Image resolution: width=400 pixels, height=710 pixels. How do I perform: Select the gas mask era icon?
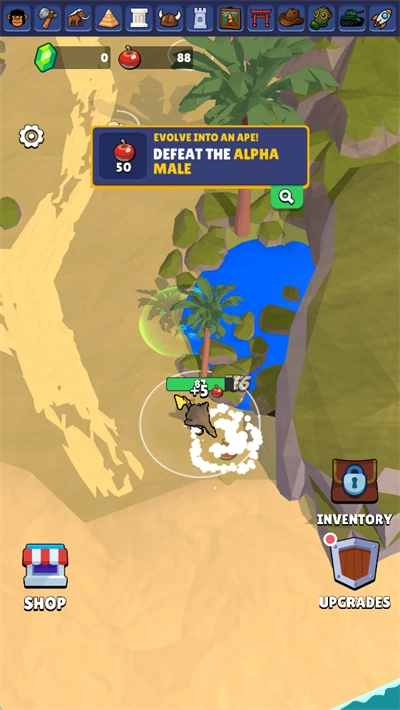[x=322, y=18]
